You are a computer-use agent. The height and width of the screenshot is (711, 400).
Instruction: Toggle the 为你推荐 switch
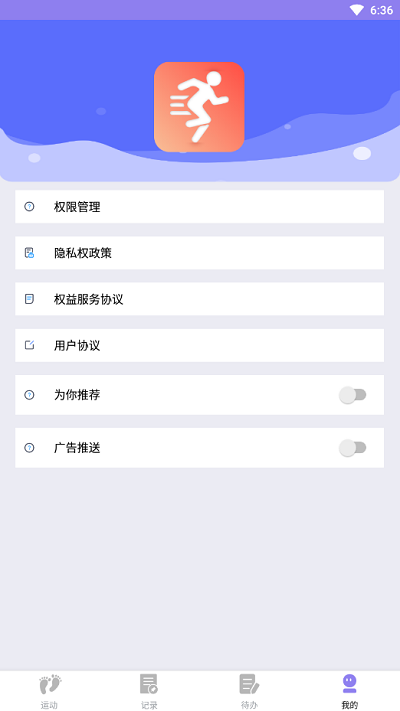[353, 395]
